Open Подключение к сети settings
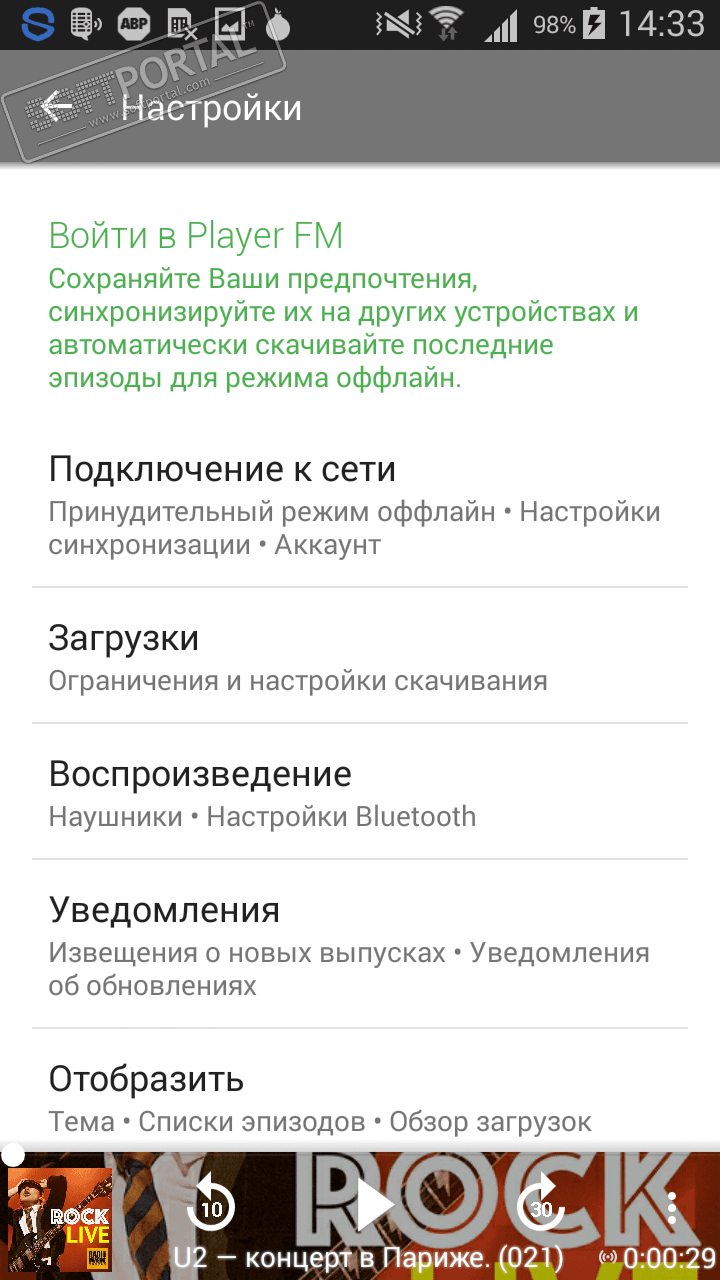The height and width of the screenshot is (1280, 720). coord(360,507)
